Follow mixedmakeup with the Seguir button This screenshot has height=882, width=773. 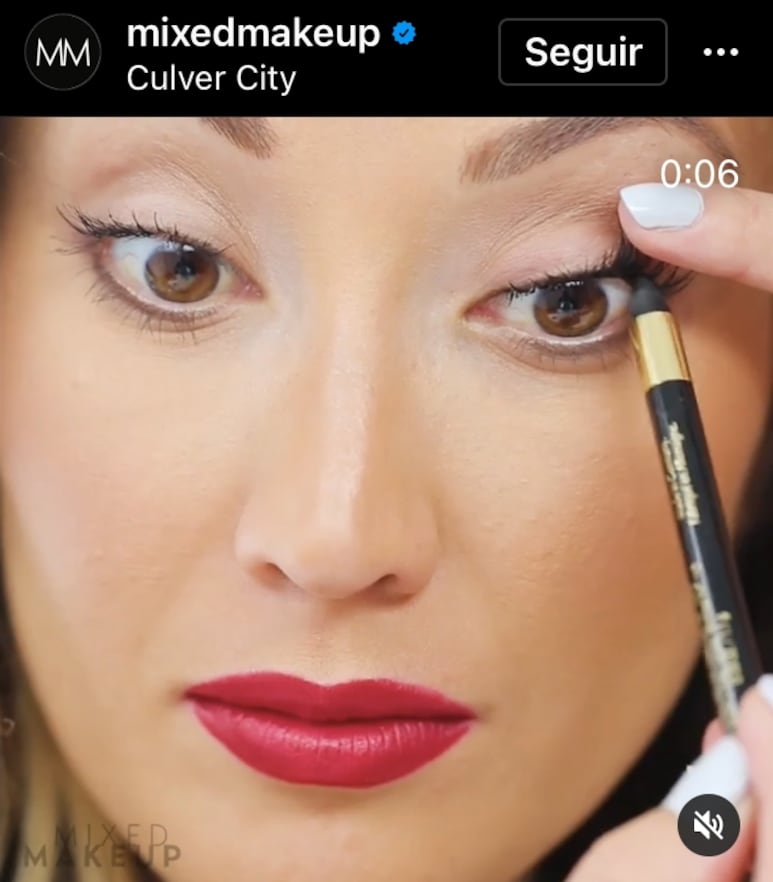[582, 52]
